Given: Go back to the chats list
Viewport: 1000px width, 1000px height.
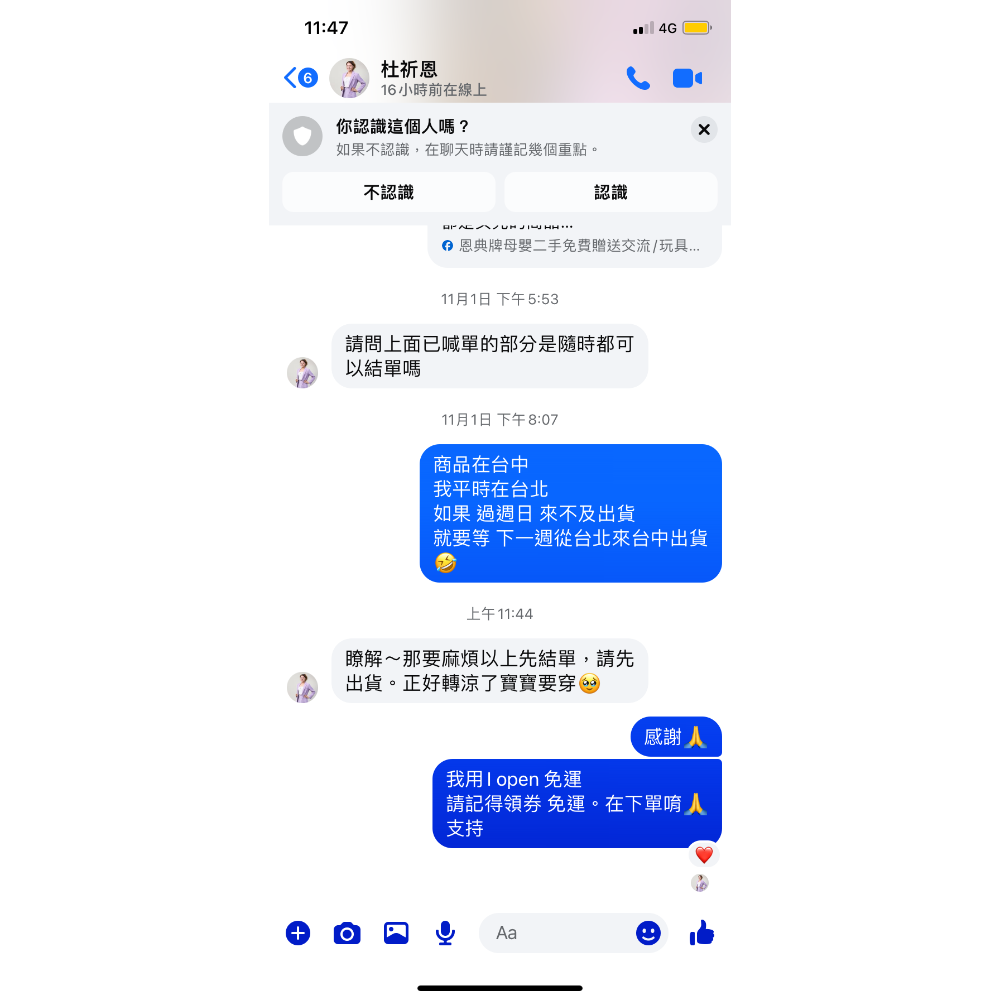Looking at the screenshot, I should [x=299, y=78].
